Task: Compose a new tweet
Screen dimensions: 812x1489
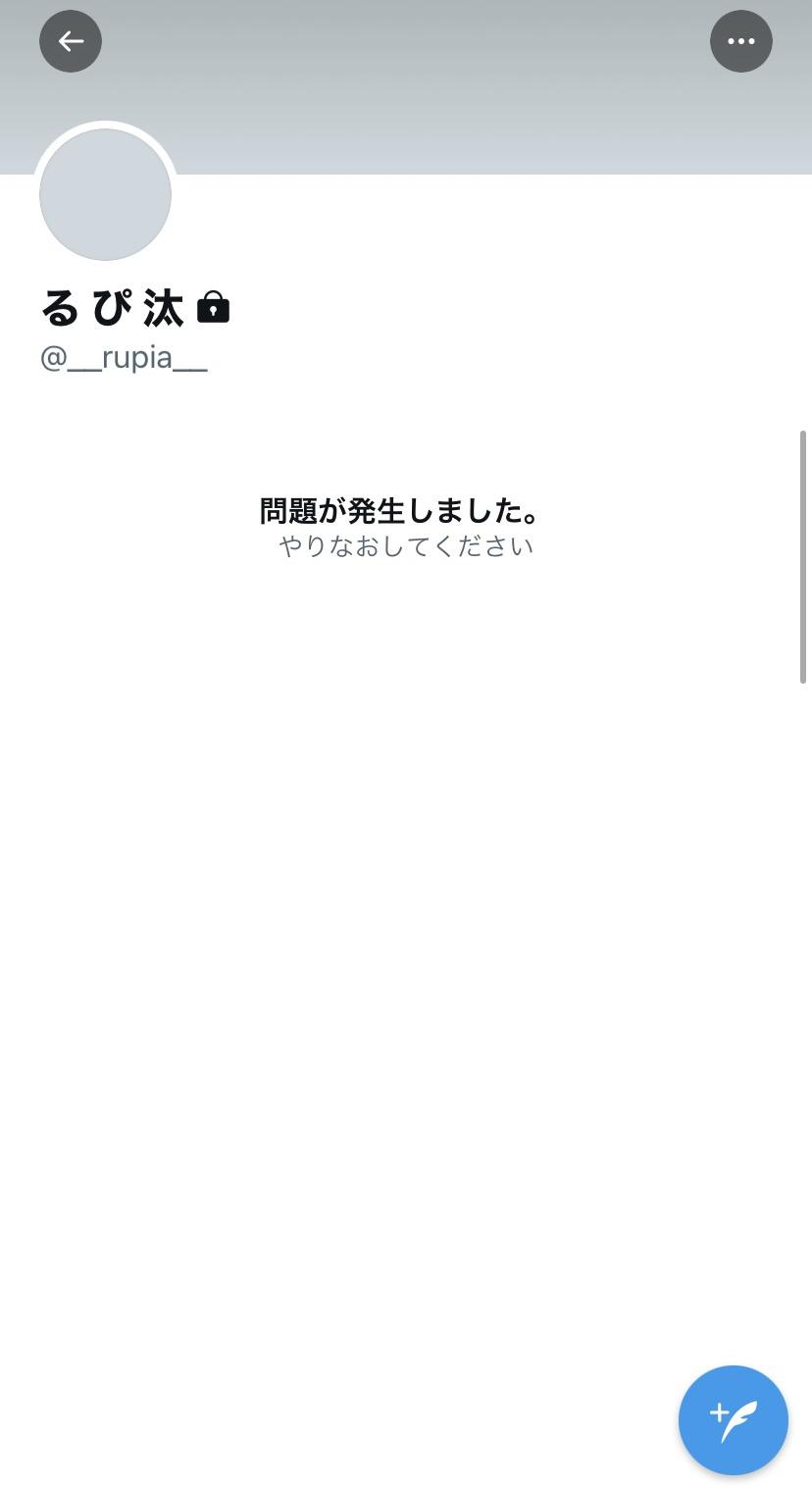Action: [734, 1419]
